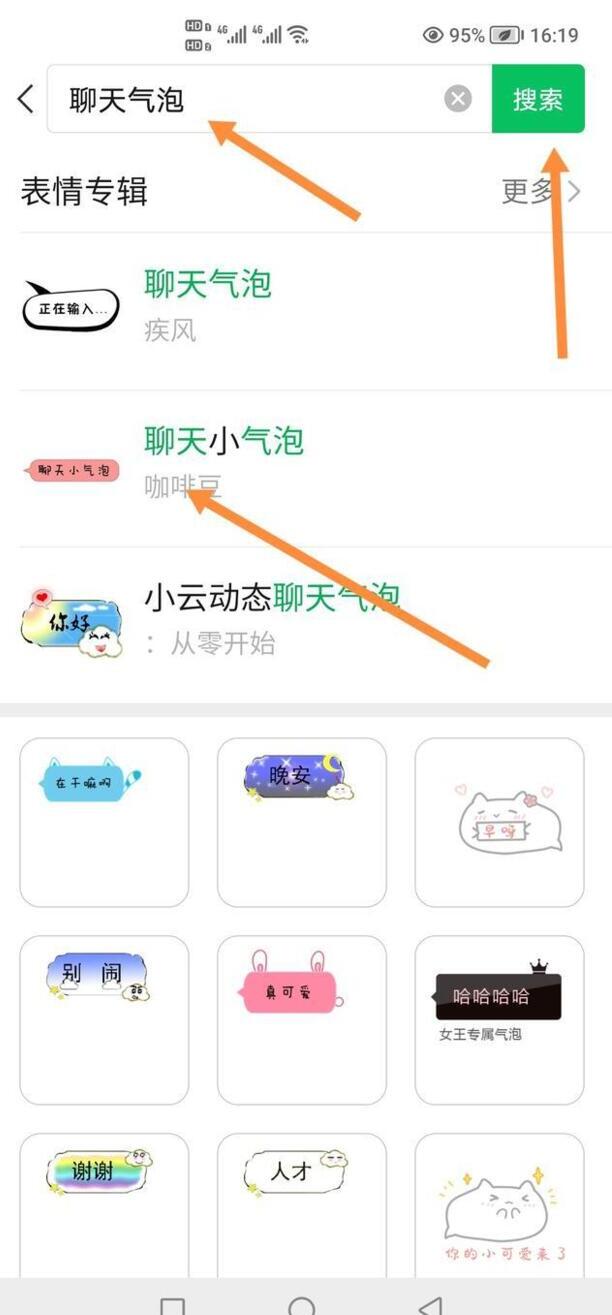Tap the system home button

tap(302, 1305)
